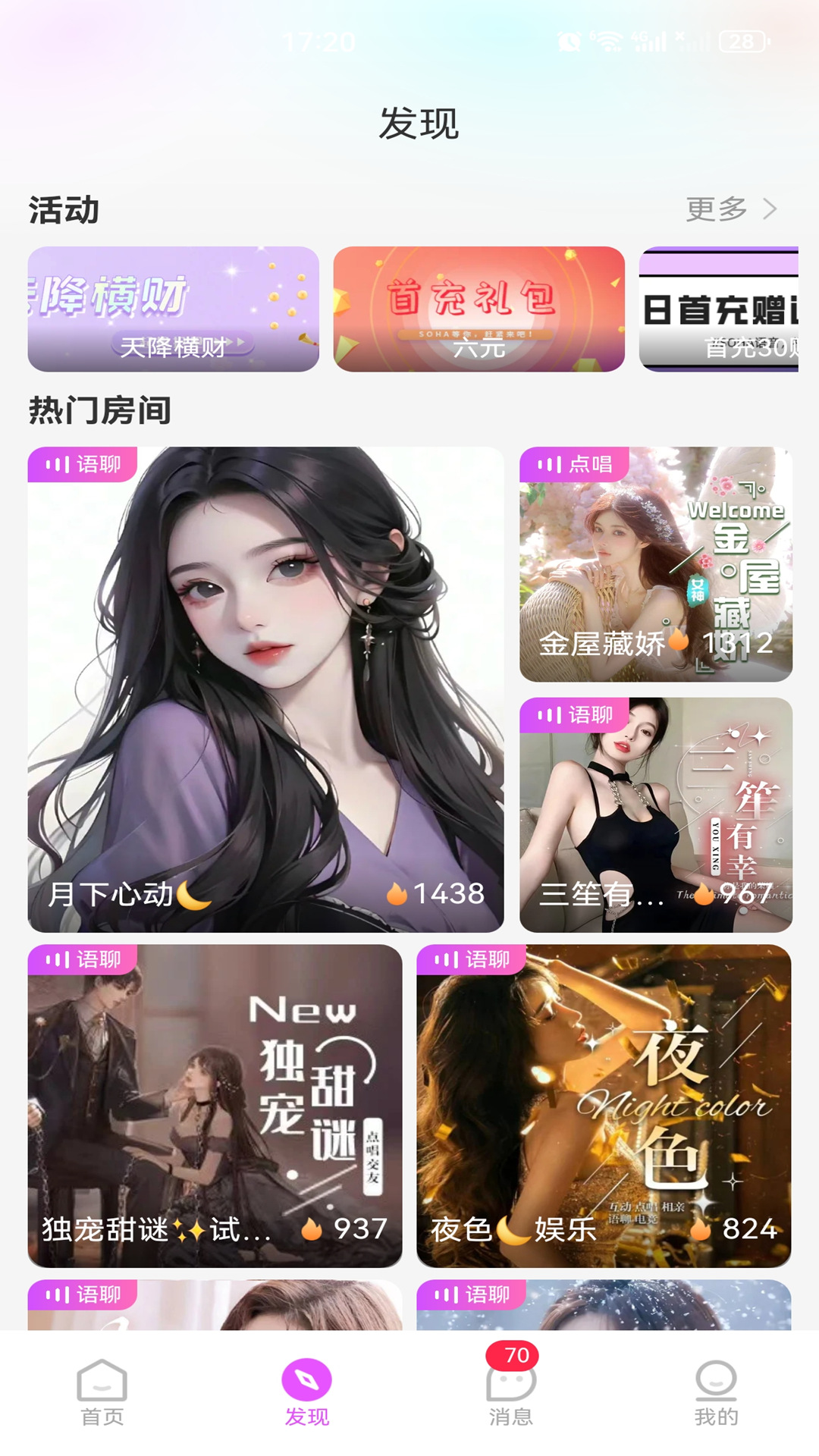The image size is (819, 1456).
Task: Switch to the 首页 tab
Action: point(102,1393)
